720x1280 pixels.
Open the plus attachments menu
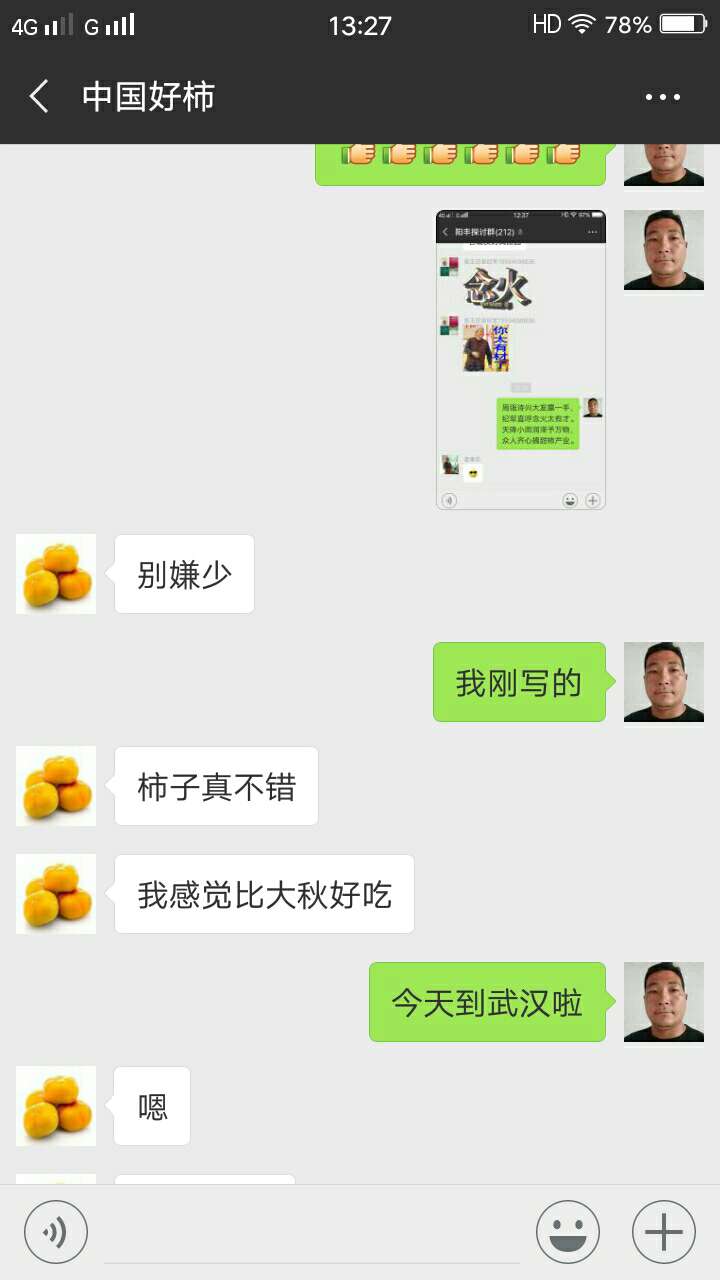coord(664,1232)
